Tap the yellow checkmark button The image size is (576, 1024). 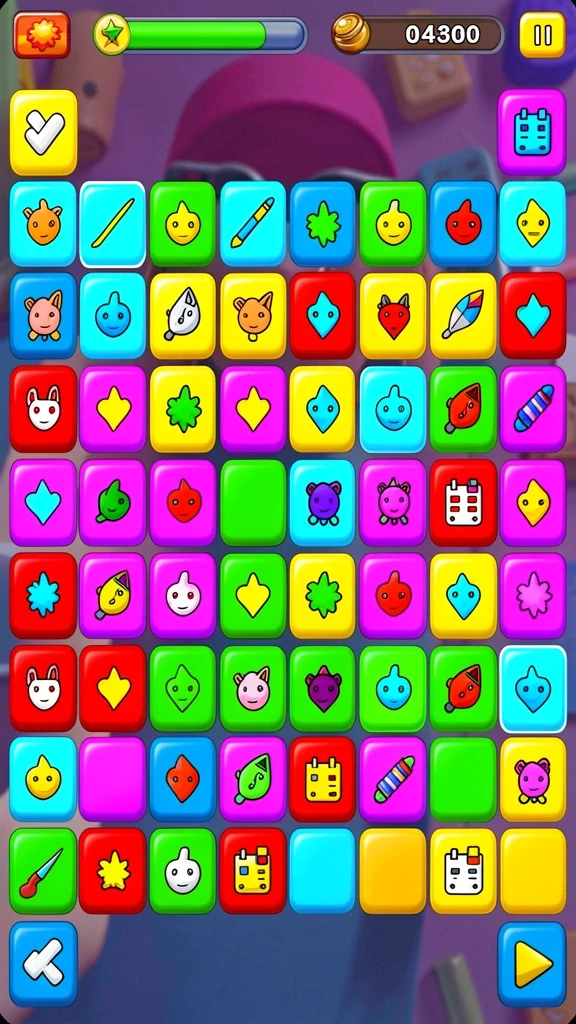pos(44,133)
